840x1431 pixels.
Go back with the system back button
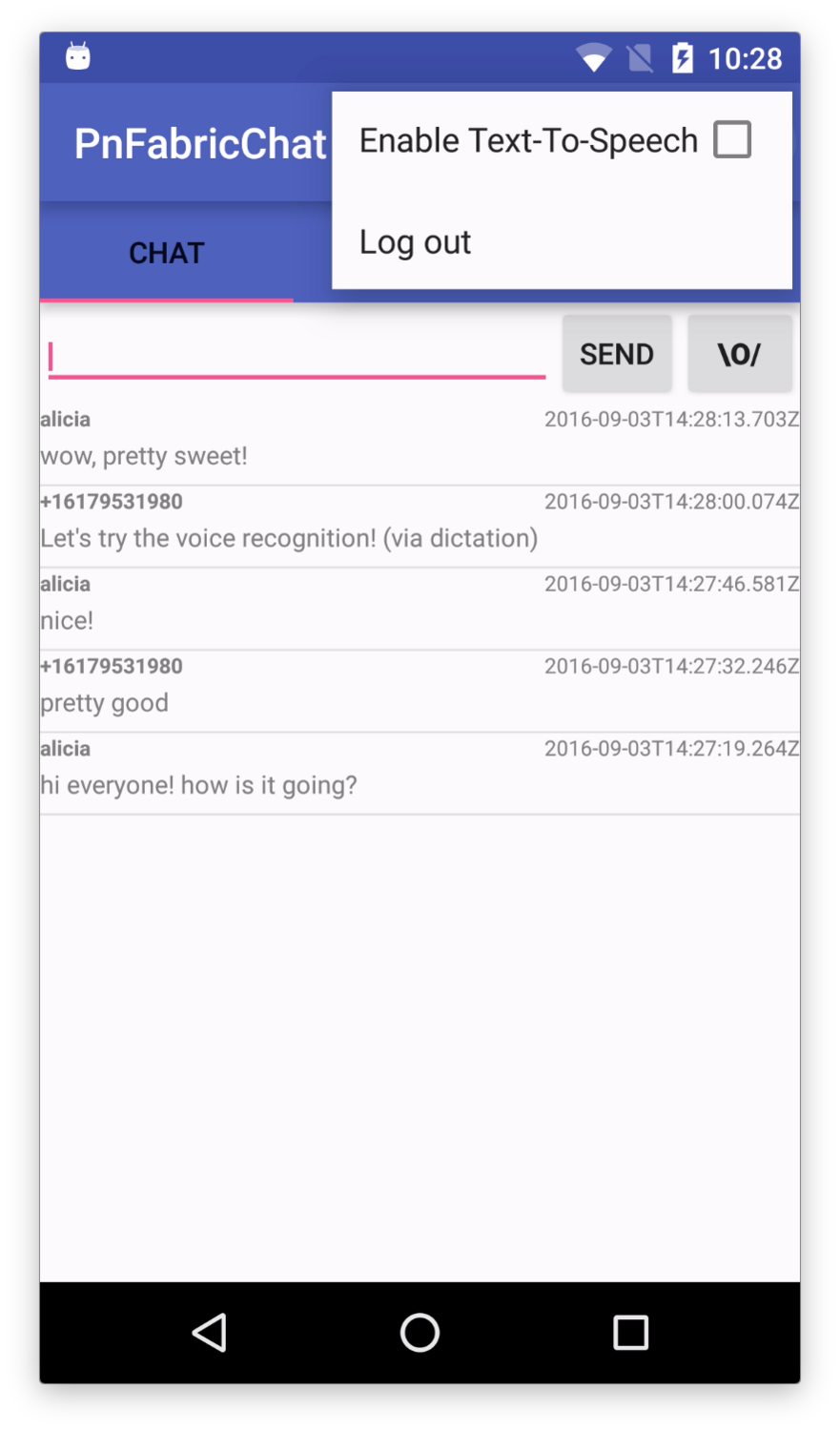(x=210, y=1333)
